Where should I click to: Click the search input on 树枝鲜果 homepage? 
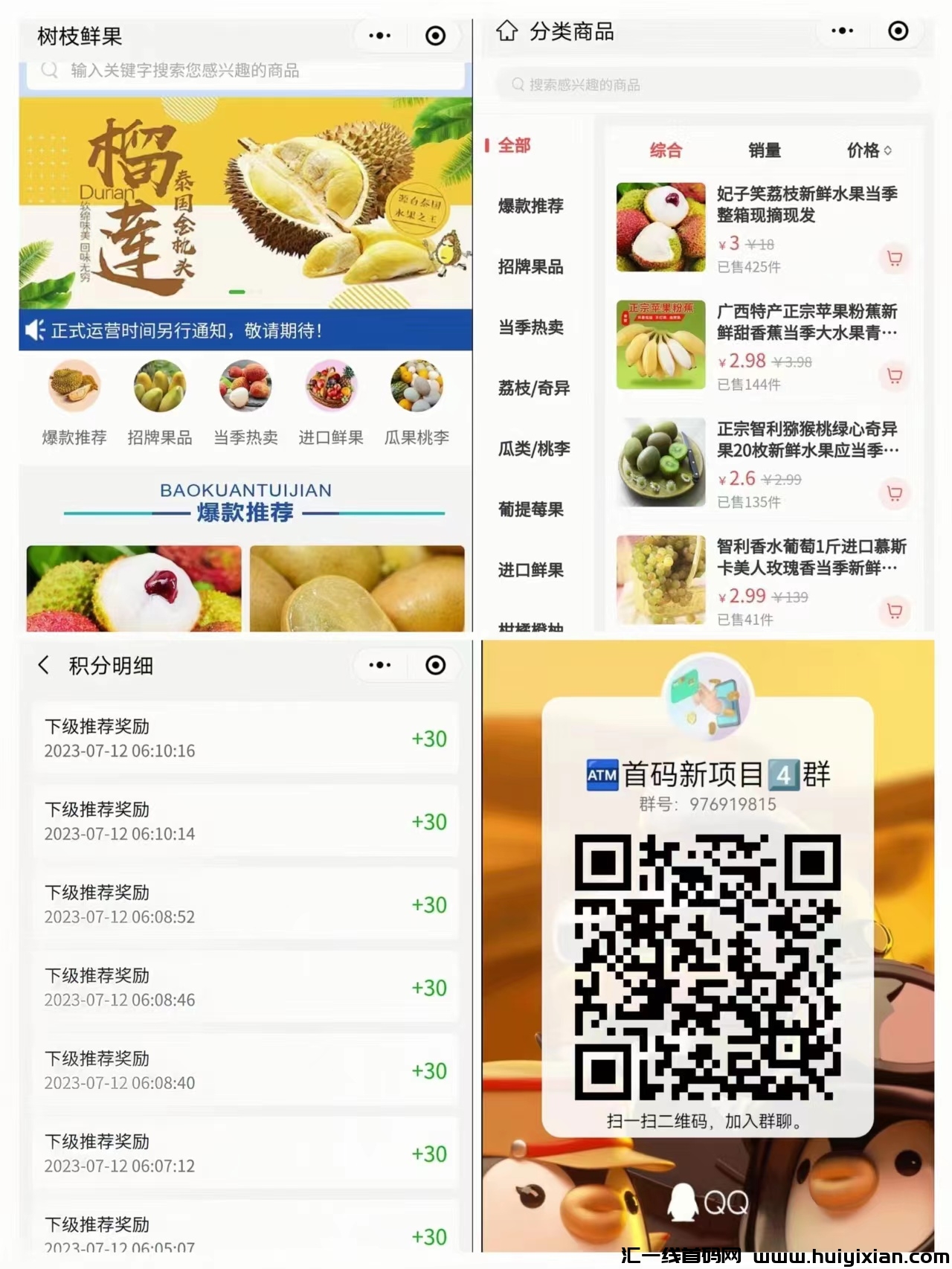[x=245, y=71]
